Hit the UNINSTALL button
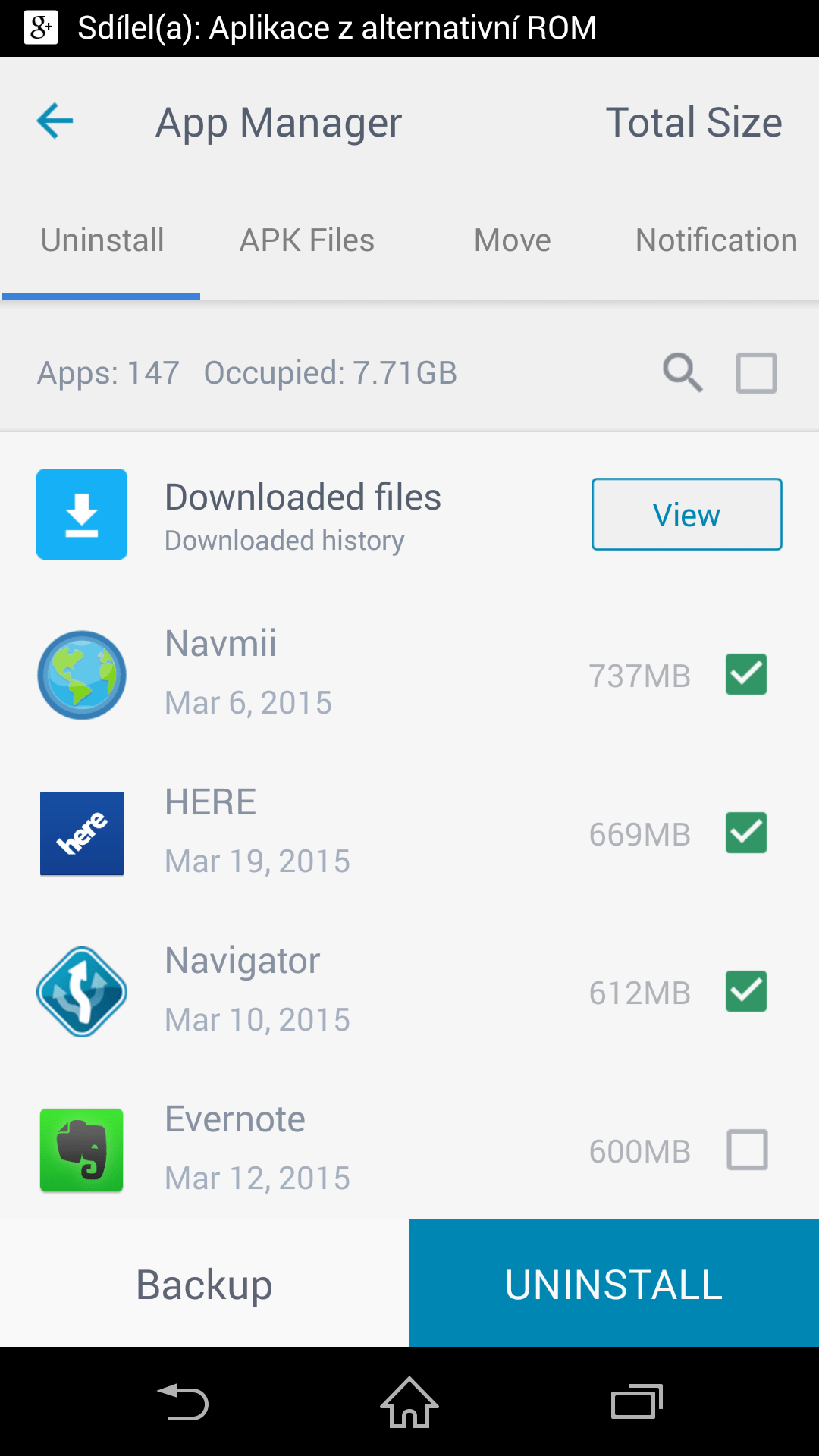 tap(614, 1283)
